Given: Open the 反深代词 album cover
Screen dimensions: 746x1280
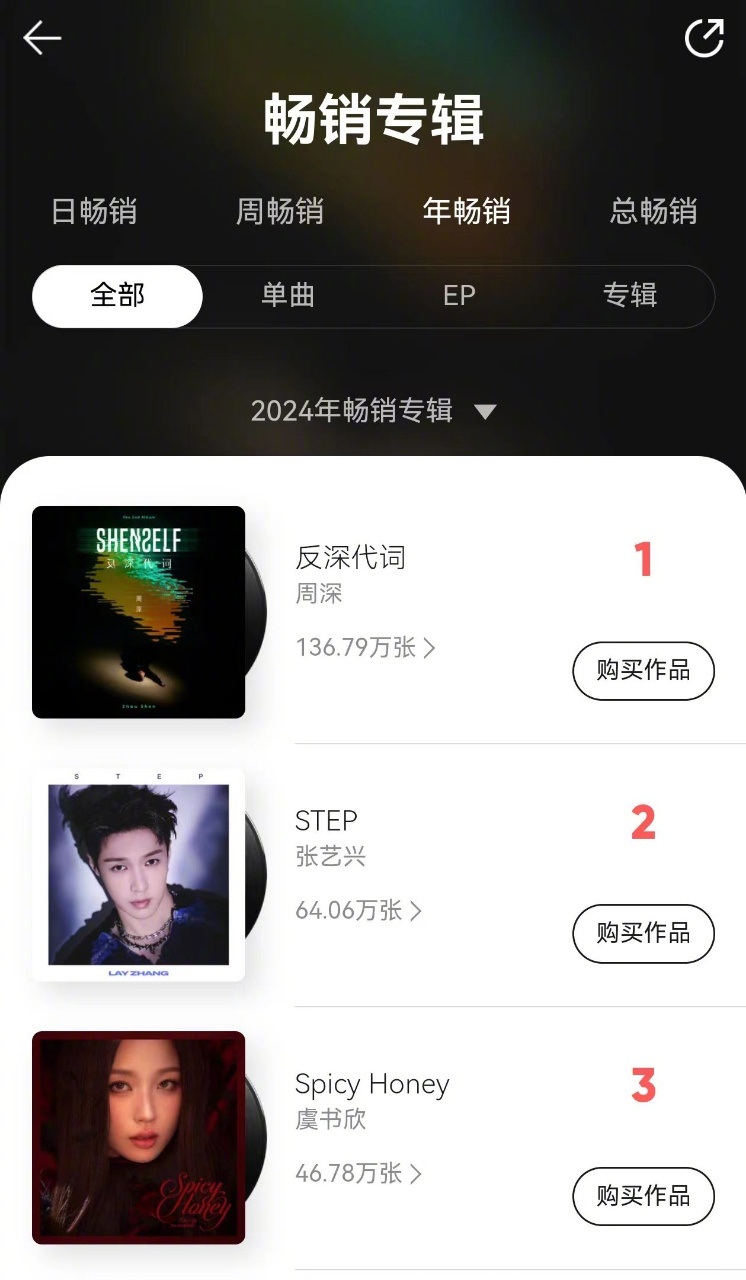Looking at the screenshot, I should [x=139, y=612].
